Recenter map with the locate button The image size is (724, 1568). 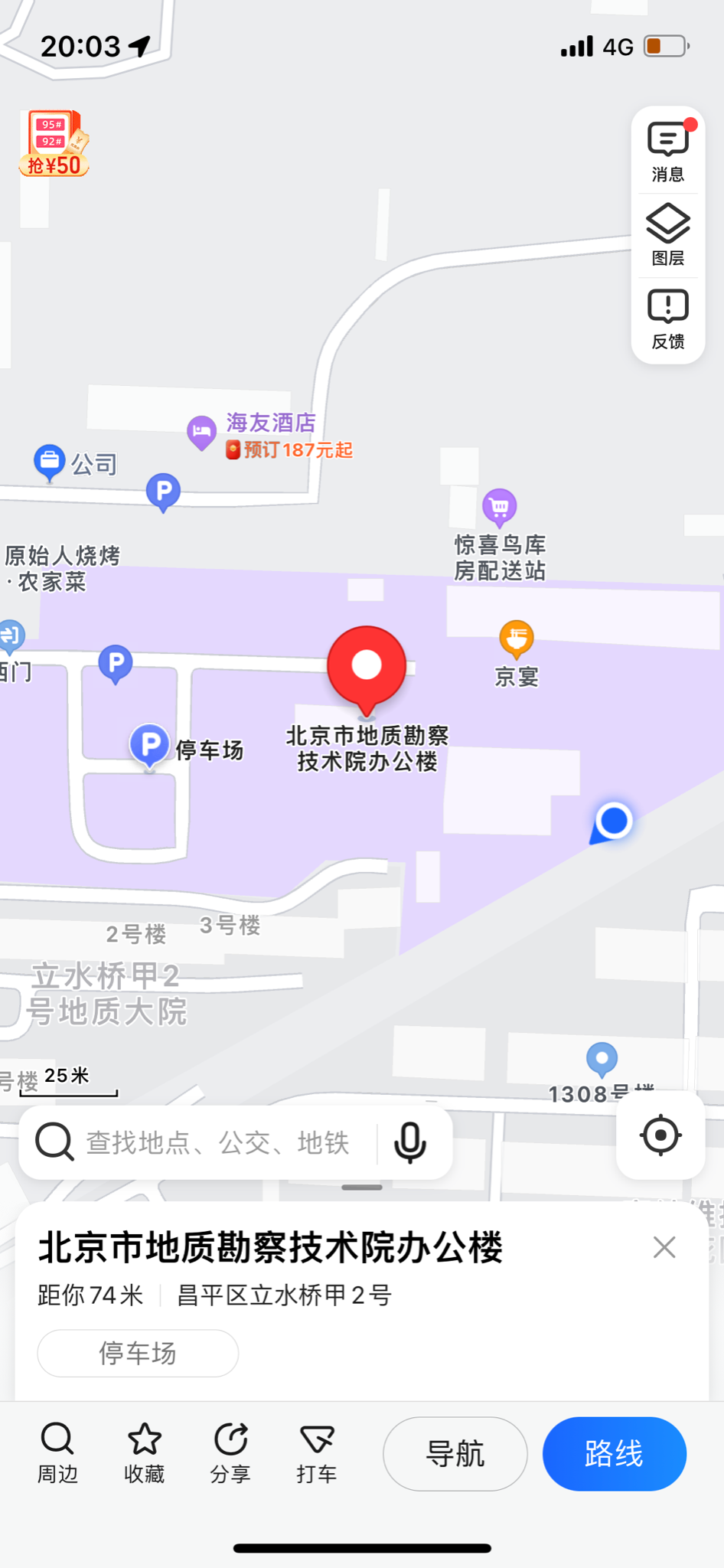tap(660, 1135)
